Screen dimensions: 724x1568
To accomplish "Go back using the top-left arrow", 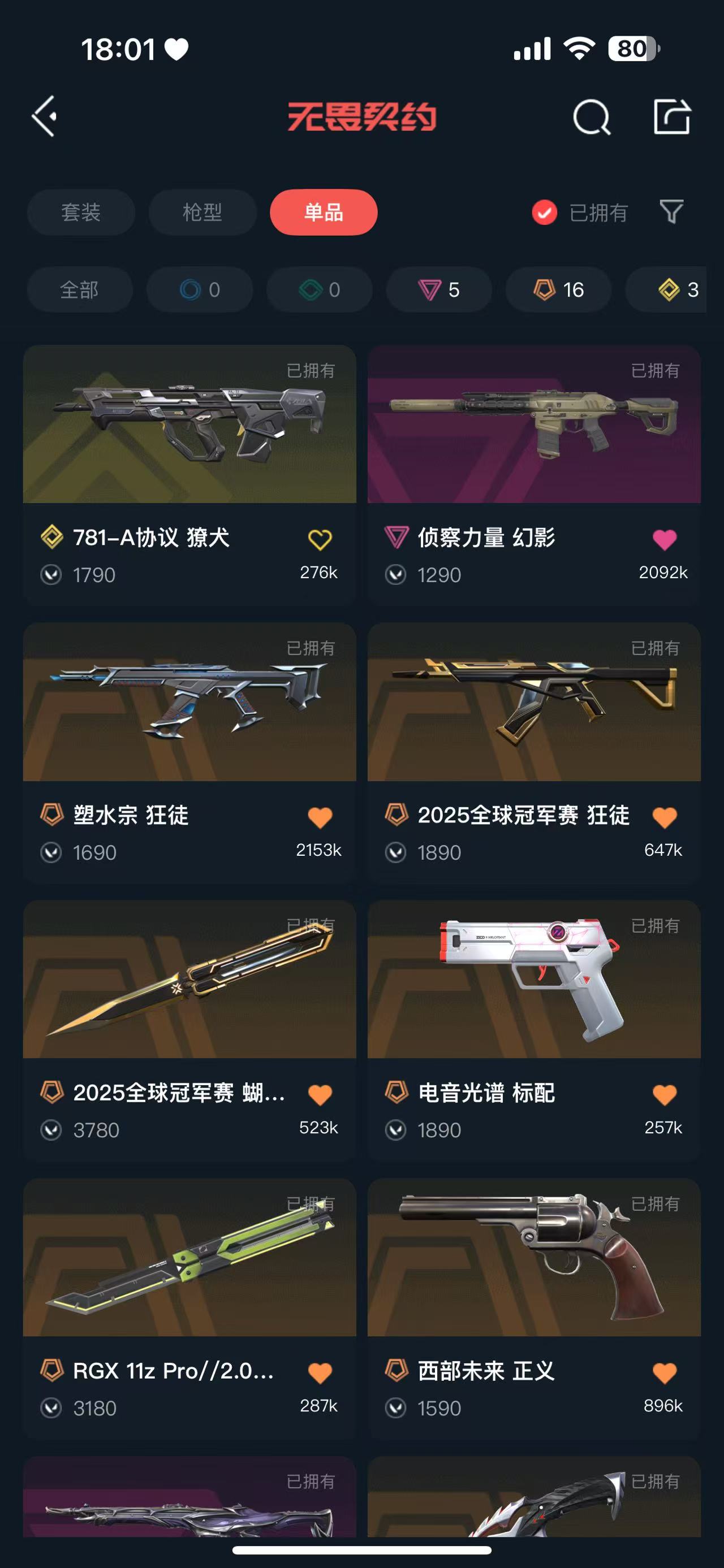I will click(x=45, y=116).
